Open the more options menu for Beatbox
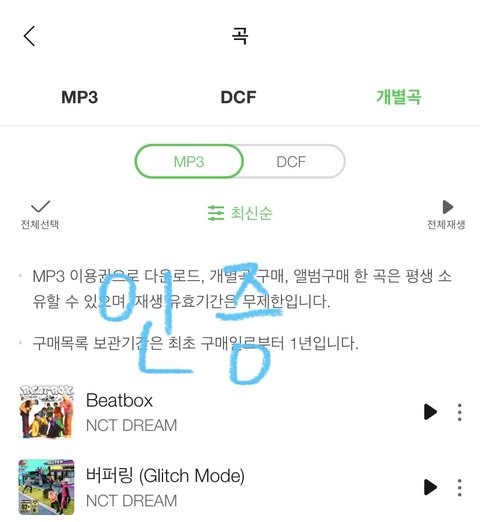This screenshot has height=522, width=480. click(x=459, y=412)
